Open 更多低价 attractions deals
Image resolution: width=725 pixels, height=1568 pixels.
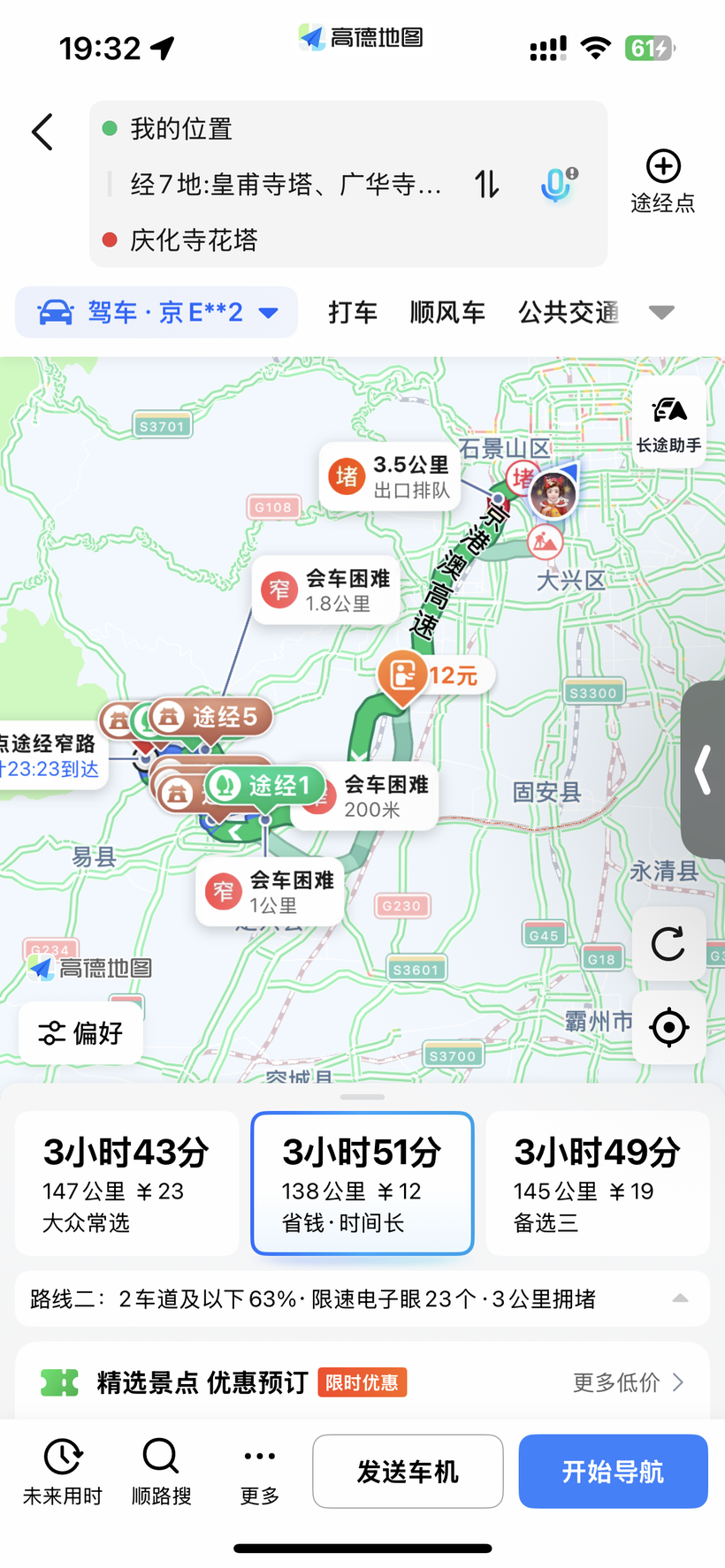pyautogui.click(x=628, y=1382)
